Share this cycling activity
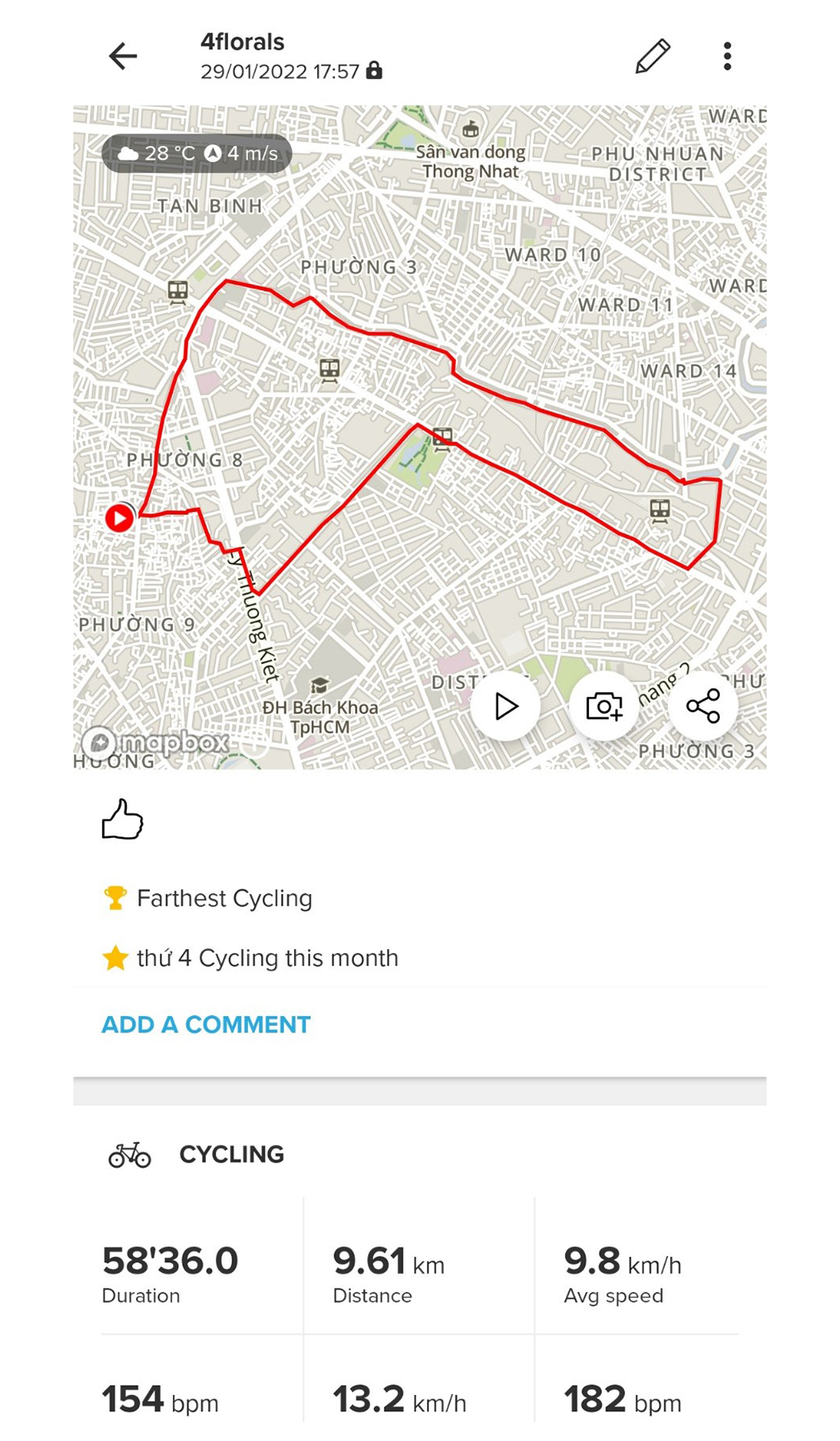 [x=702, y=706]
